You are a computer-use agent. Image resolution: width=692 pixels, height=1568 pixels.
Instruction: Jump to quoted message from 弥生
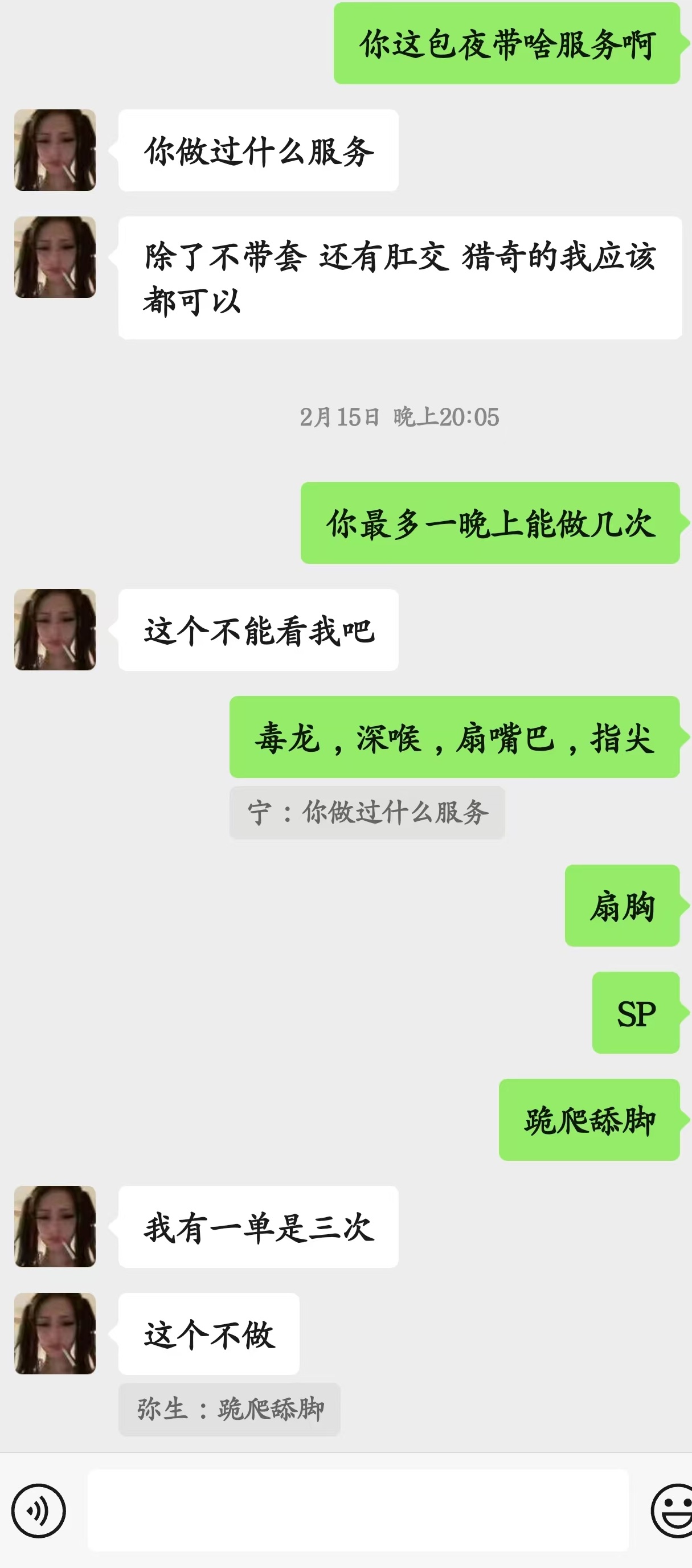click(230, 1409)
